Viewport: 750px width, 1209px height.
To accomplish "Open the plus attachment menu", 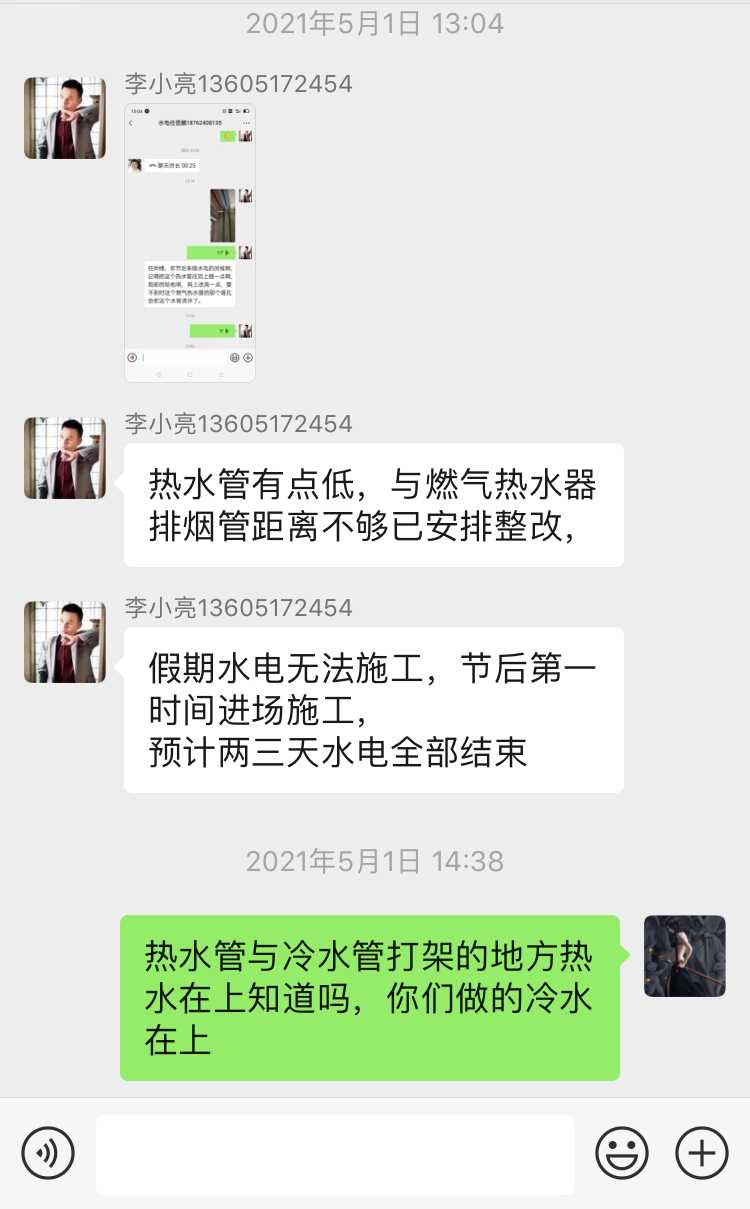I will click(702, 1153).
